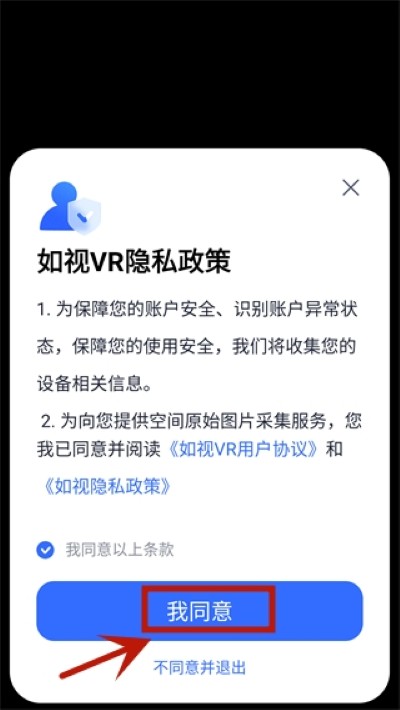Close the privacy policy dialog
The image size is (400, 710).
click(x=351, y=187)
